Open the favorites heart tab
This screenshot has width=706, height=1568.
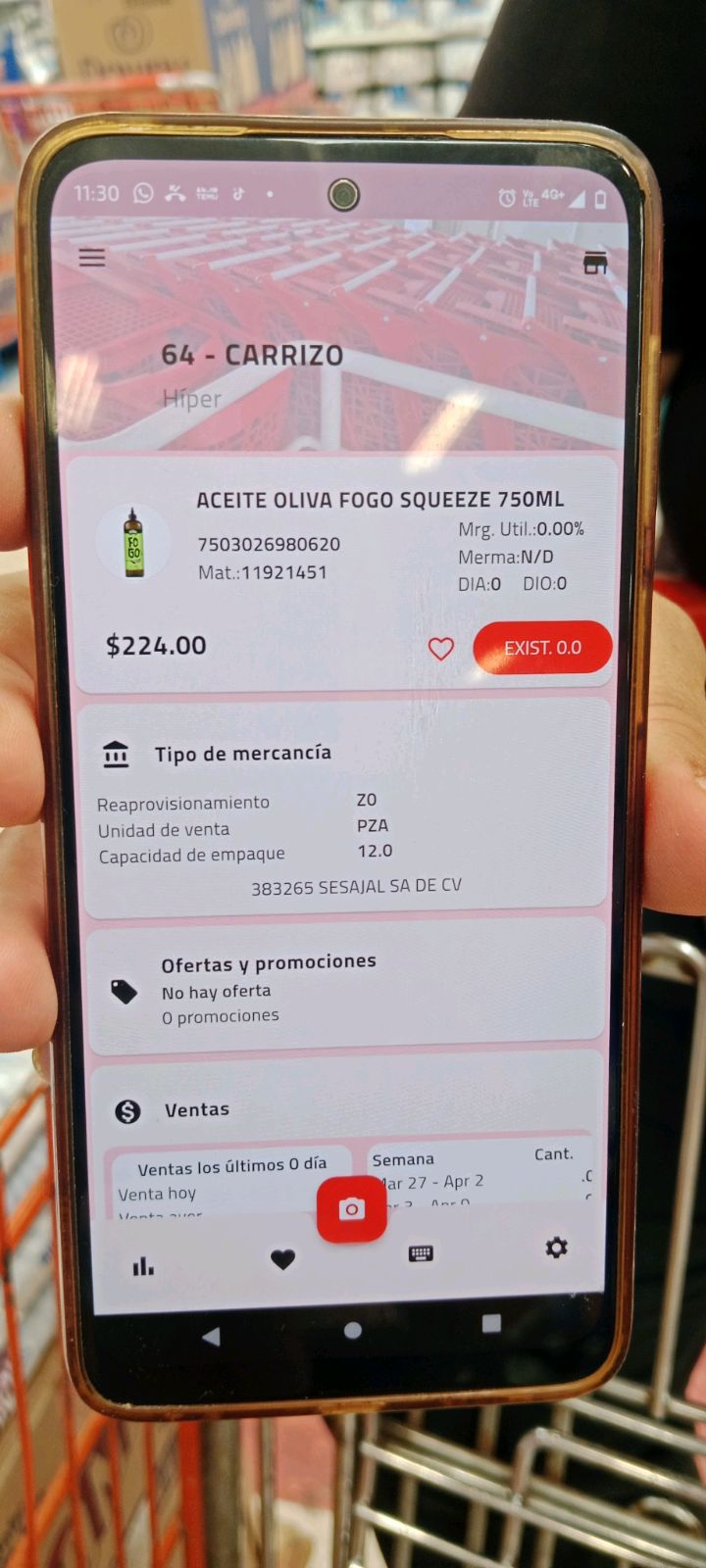(282, 1259)
